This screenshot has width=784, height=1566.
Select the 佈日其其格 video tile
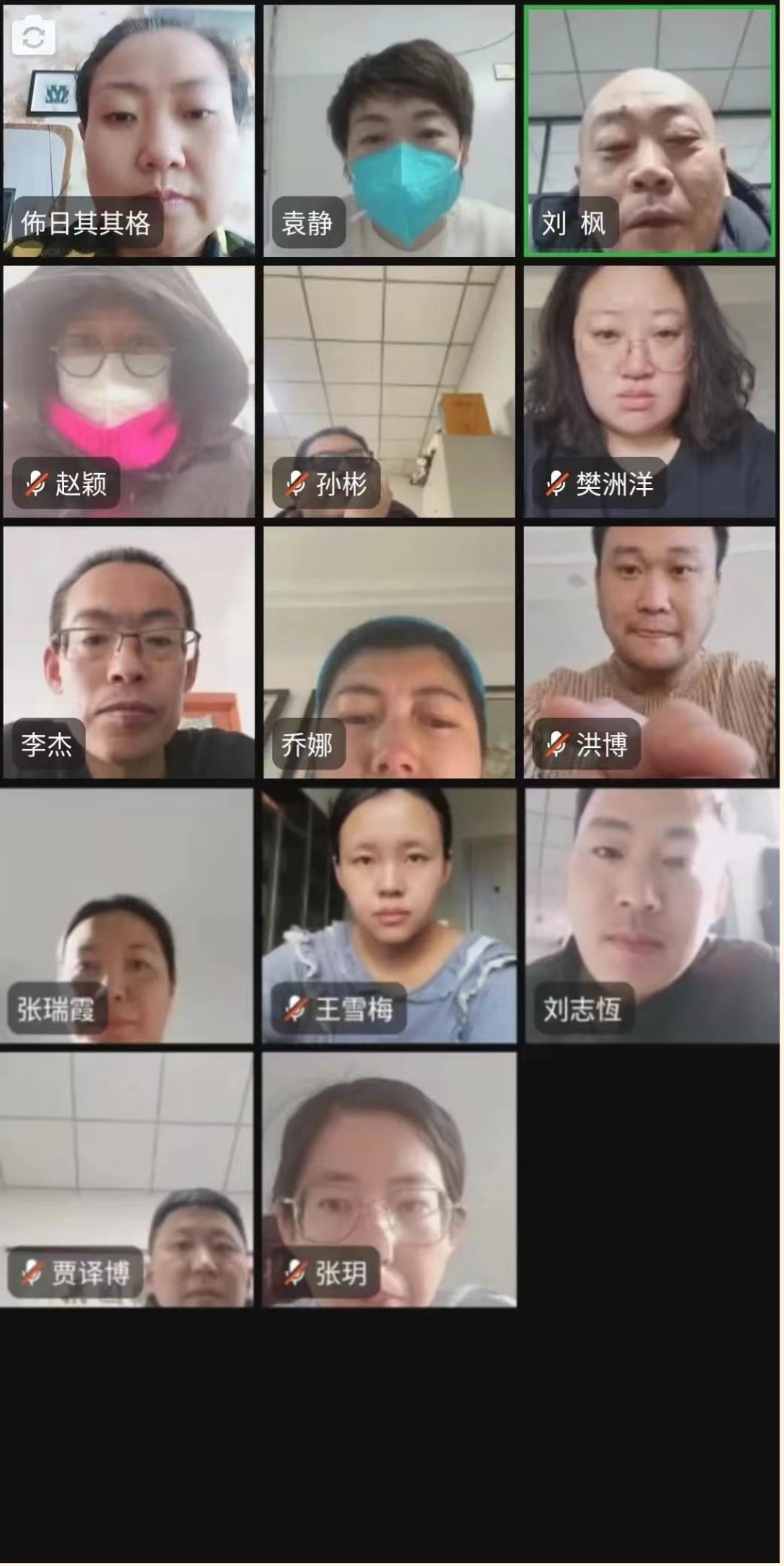[x=129, y=132]
